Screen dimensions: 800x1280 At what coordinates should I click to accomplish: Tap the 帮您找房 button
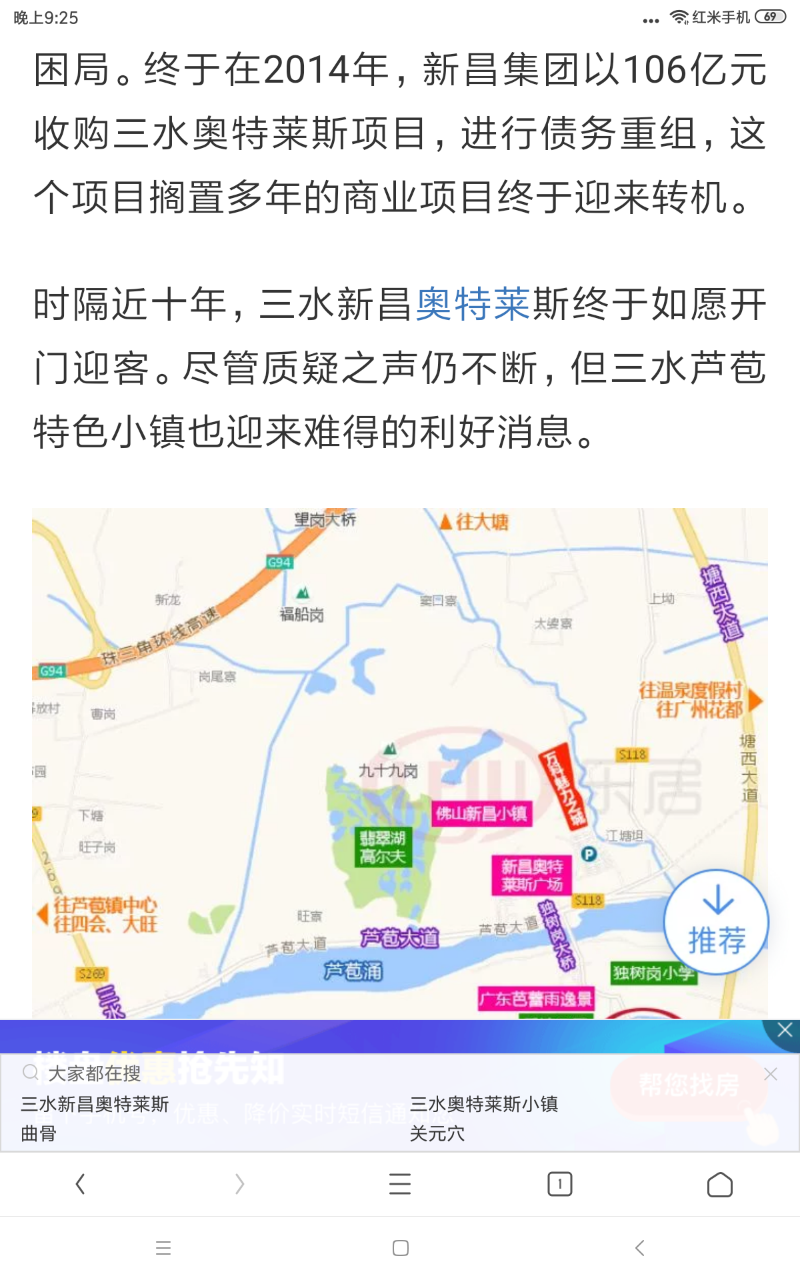pyautogui.click(x=688, y=1085)
